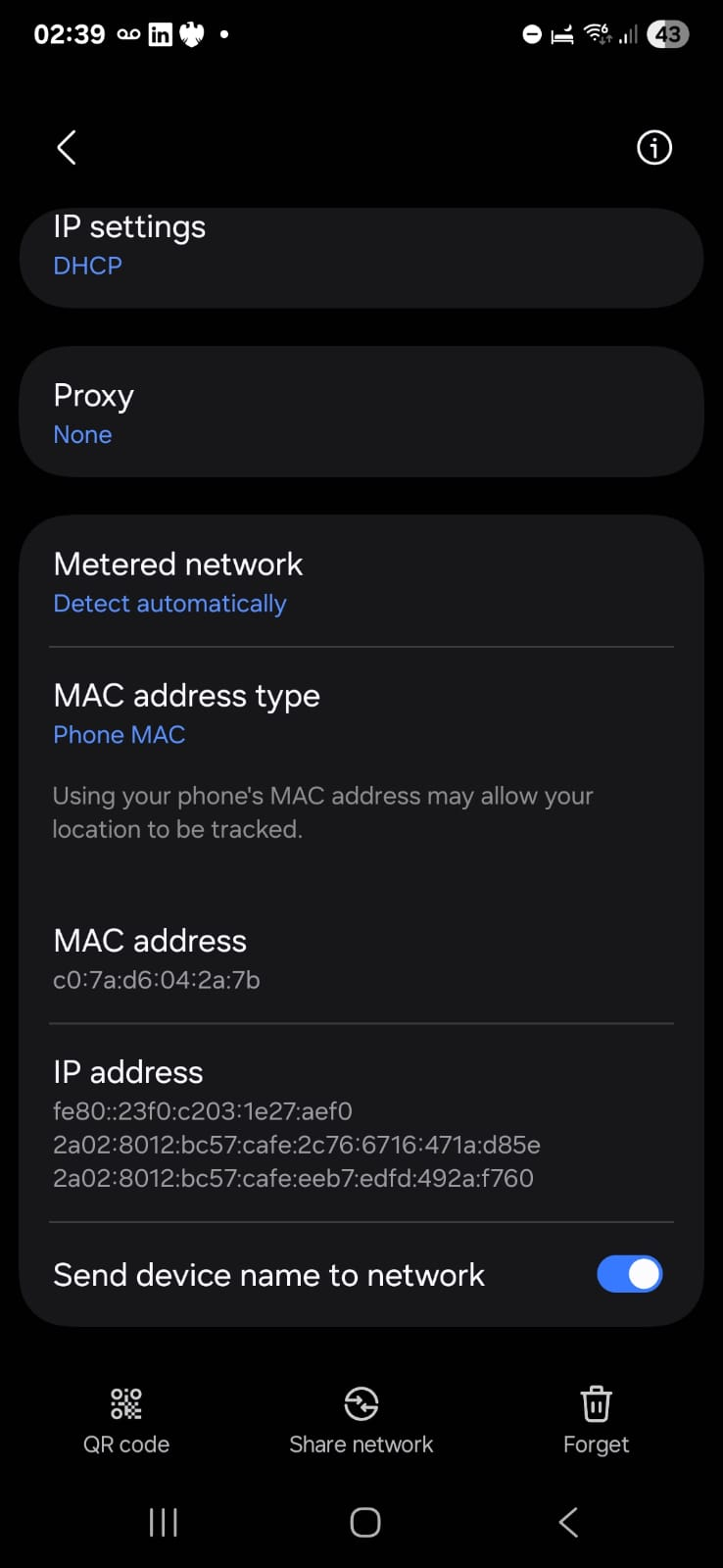Open IP settings currently set to DHCP
723x1568 pixels.
[361, 257]
